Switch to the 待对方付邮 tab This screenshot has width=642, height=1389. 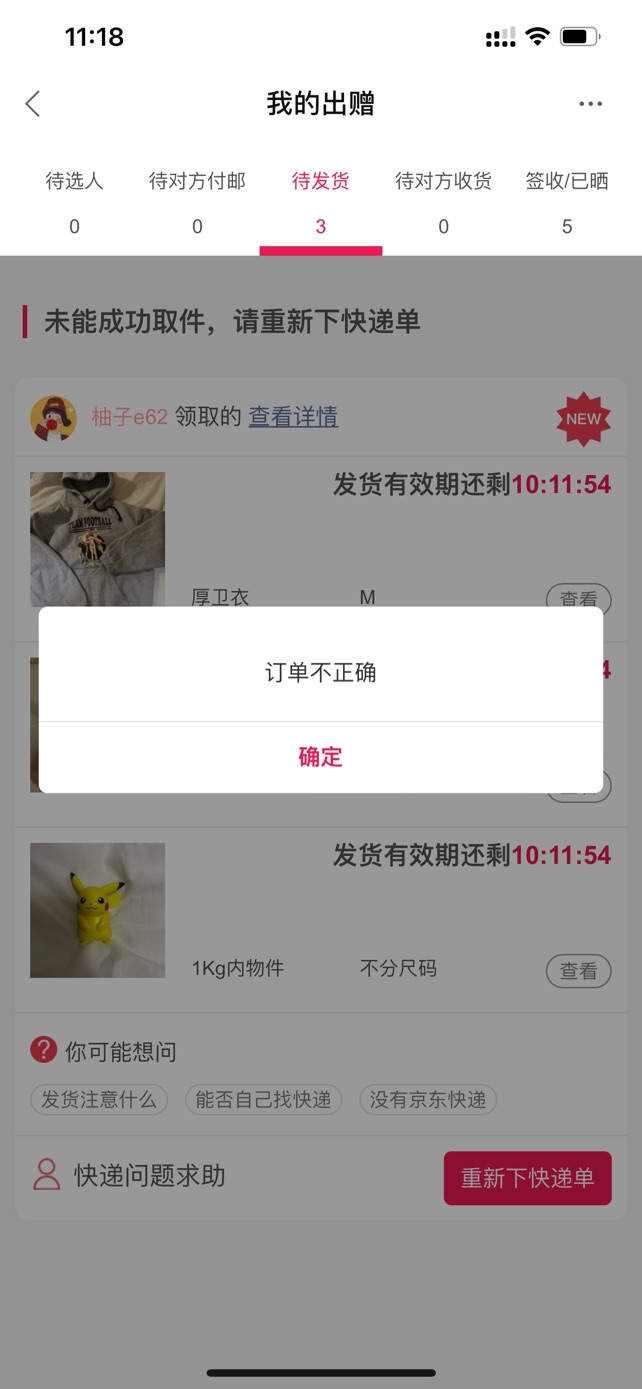(197, 202)
